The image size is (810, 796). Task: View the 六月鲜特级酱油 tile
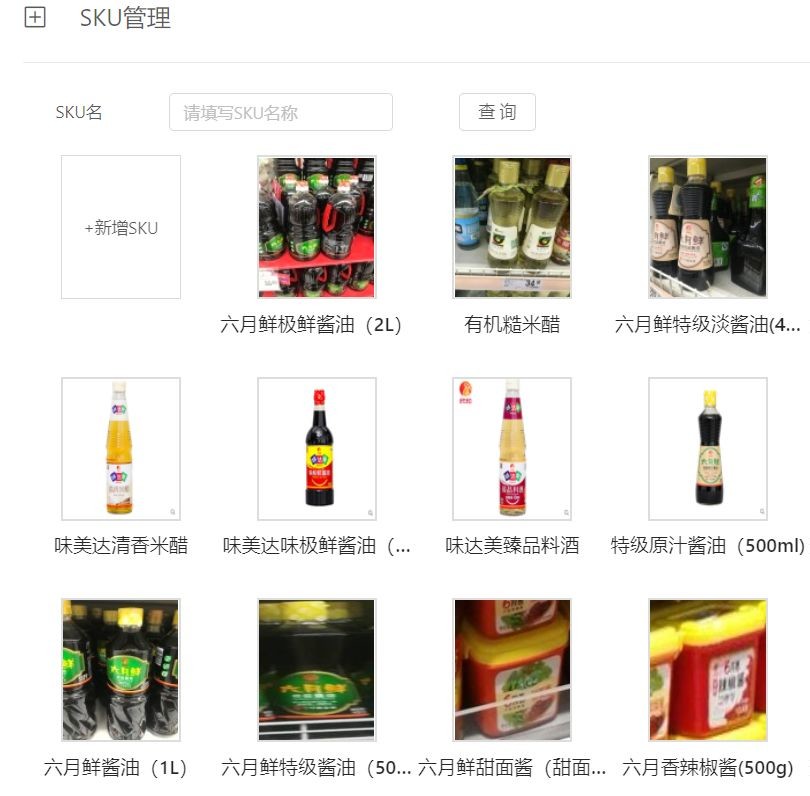(x=316, y=670)
